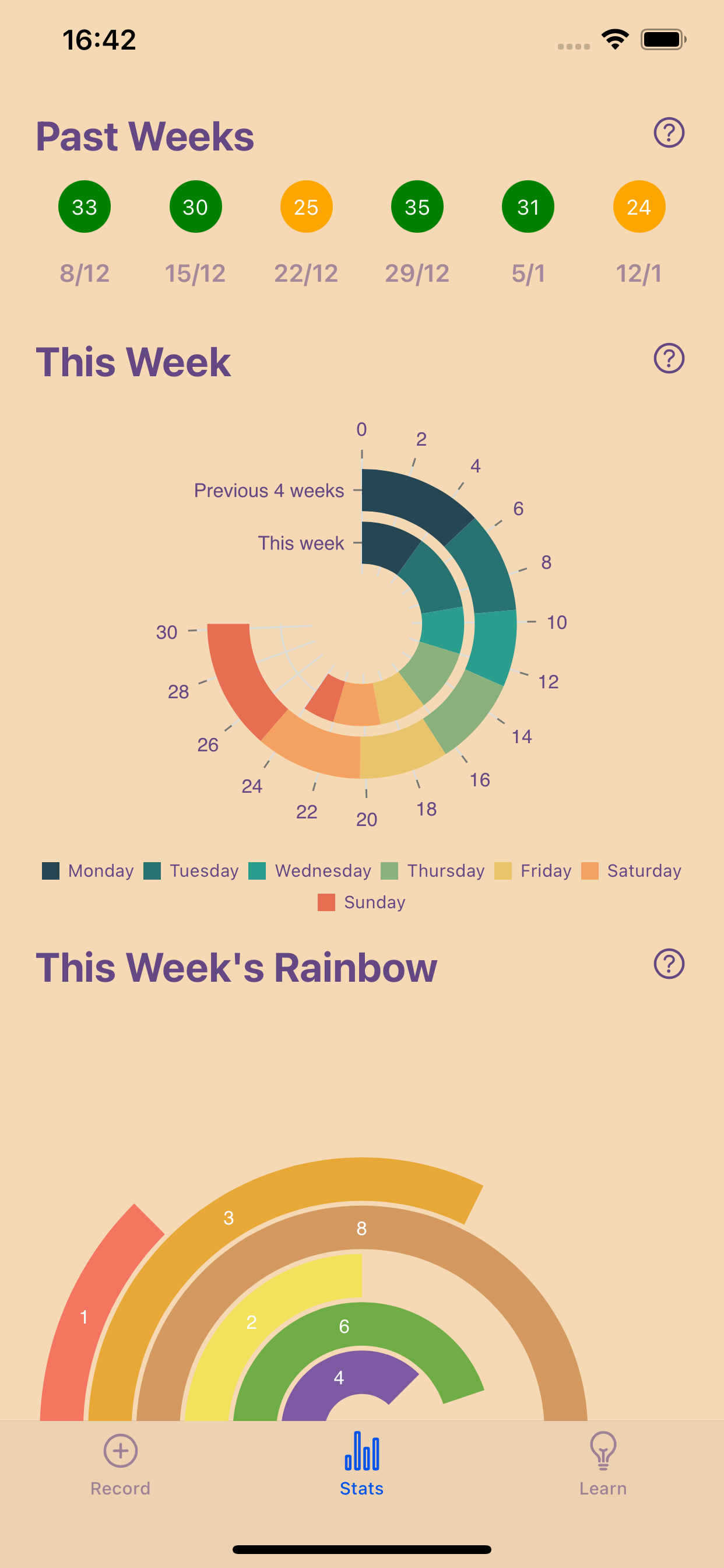This screenshot has width=724, height=1568.
Task: Open the This Week help icon
Action: tap(668, 359)
